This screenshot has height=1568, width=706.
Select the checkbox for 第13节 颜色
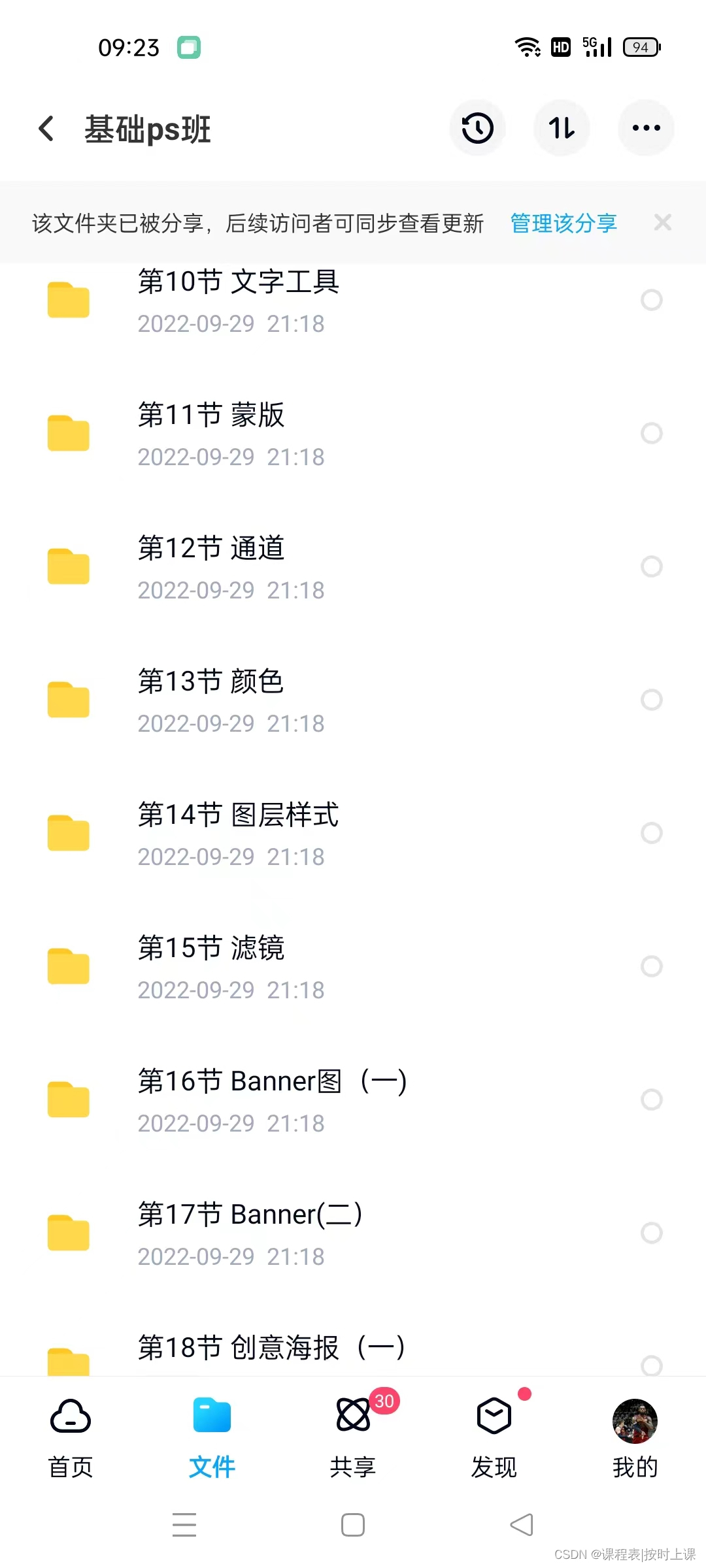coord(652,700)
